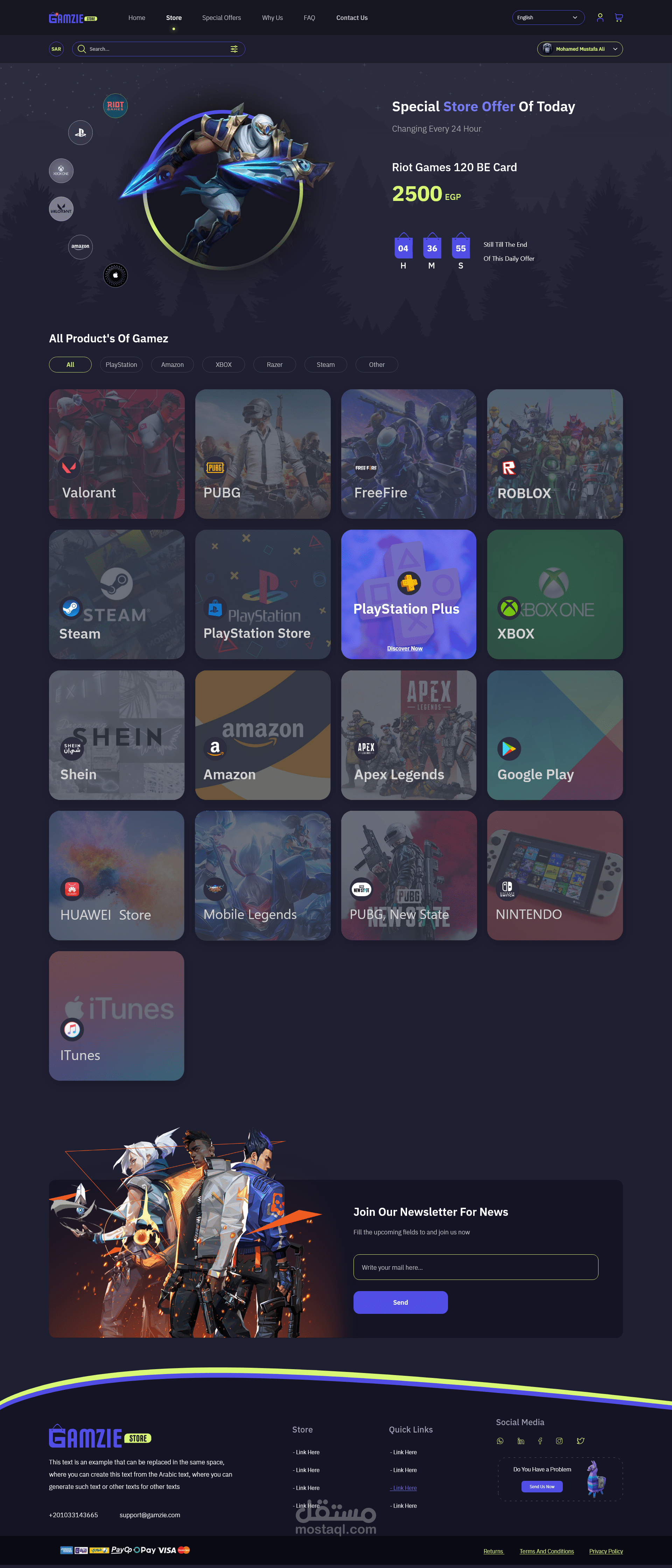Image resolution: width=672 pixels, height=1568 pixels.
Task: Open the ITunes product card
Action: [x=117, y=1016]
